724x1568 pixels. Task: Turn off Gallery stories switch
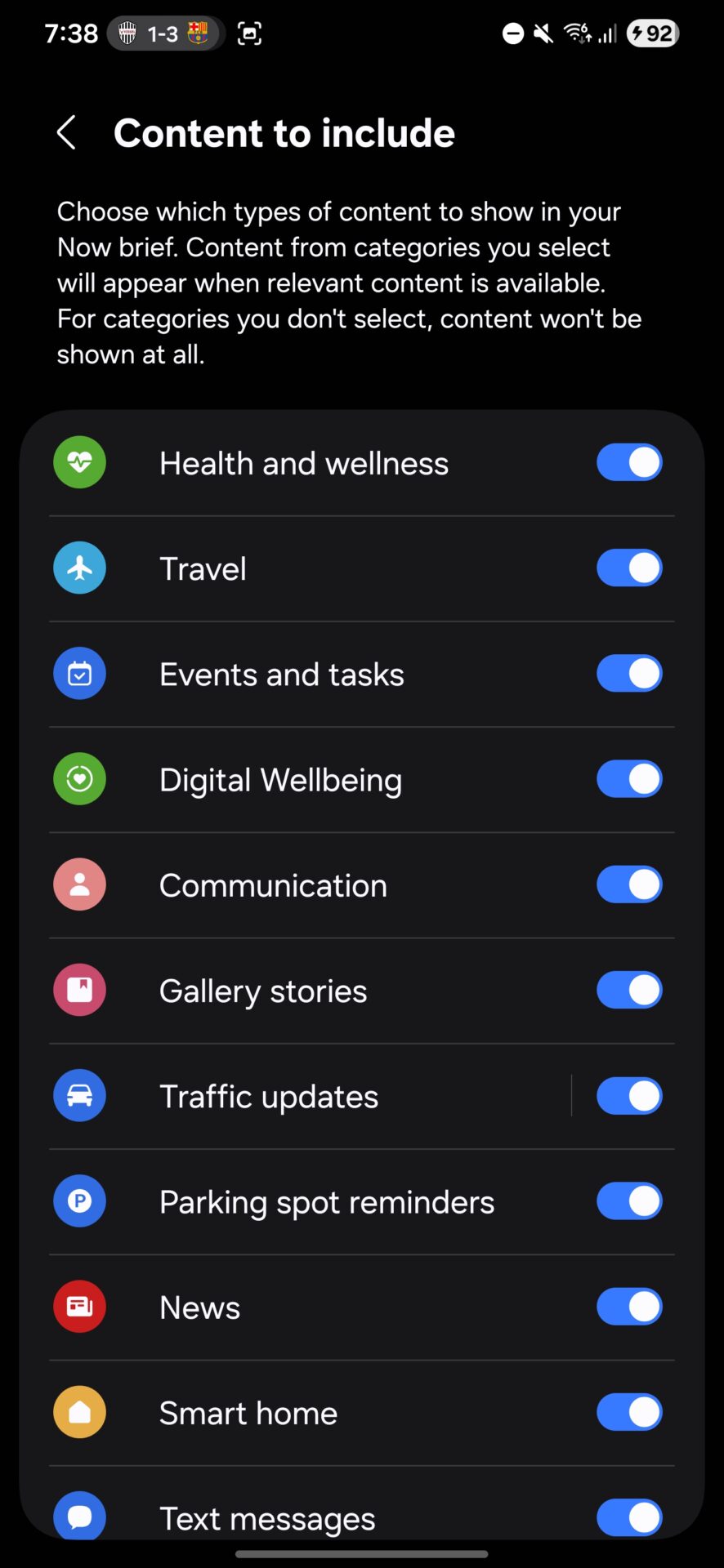(x=629, y=990)
